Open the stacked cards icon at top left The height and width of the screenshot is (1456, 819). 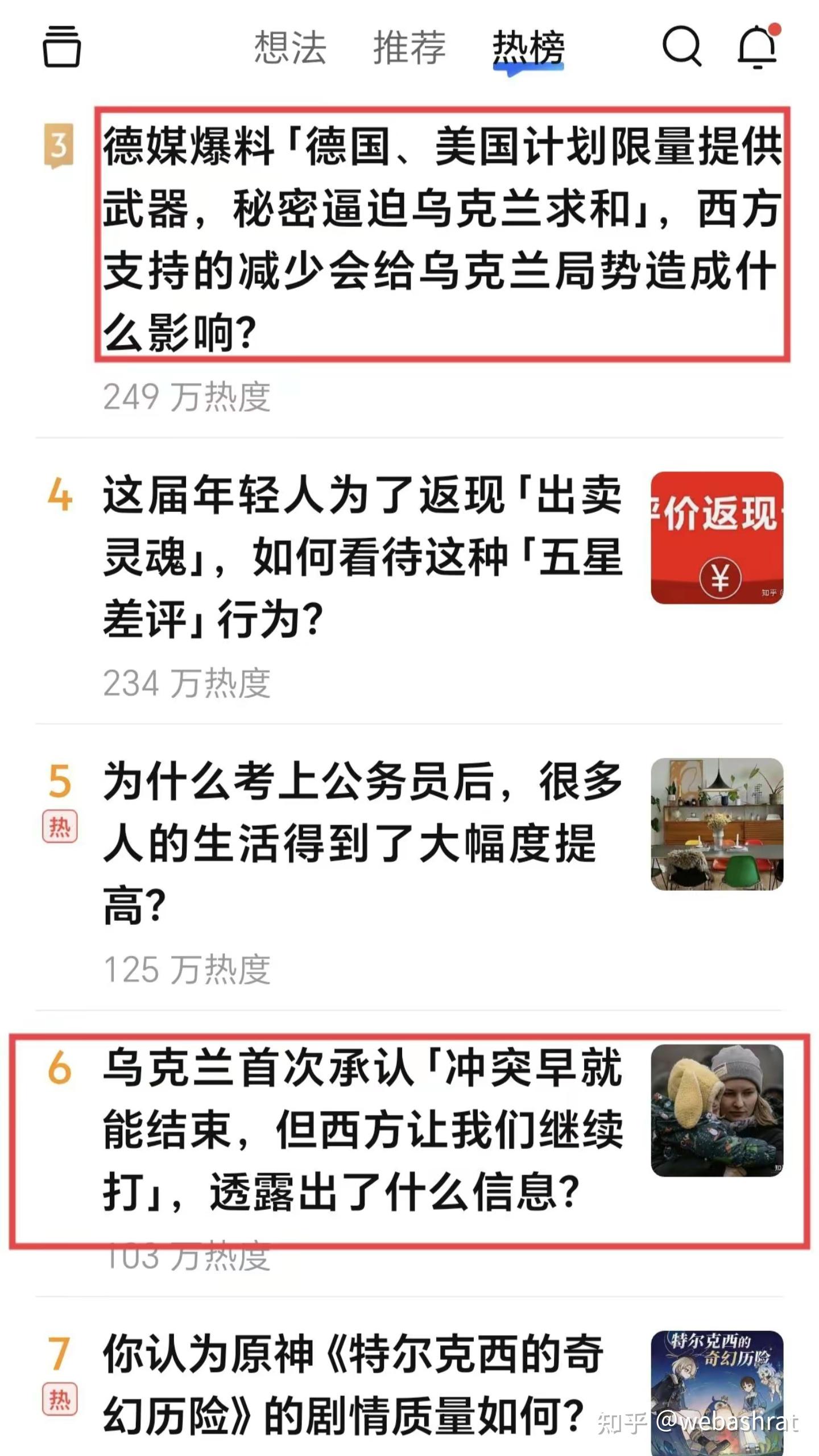click(x=61, y=47)
